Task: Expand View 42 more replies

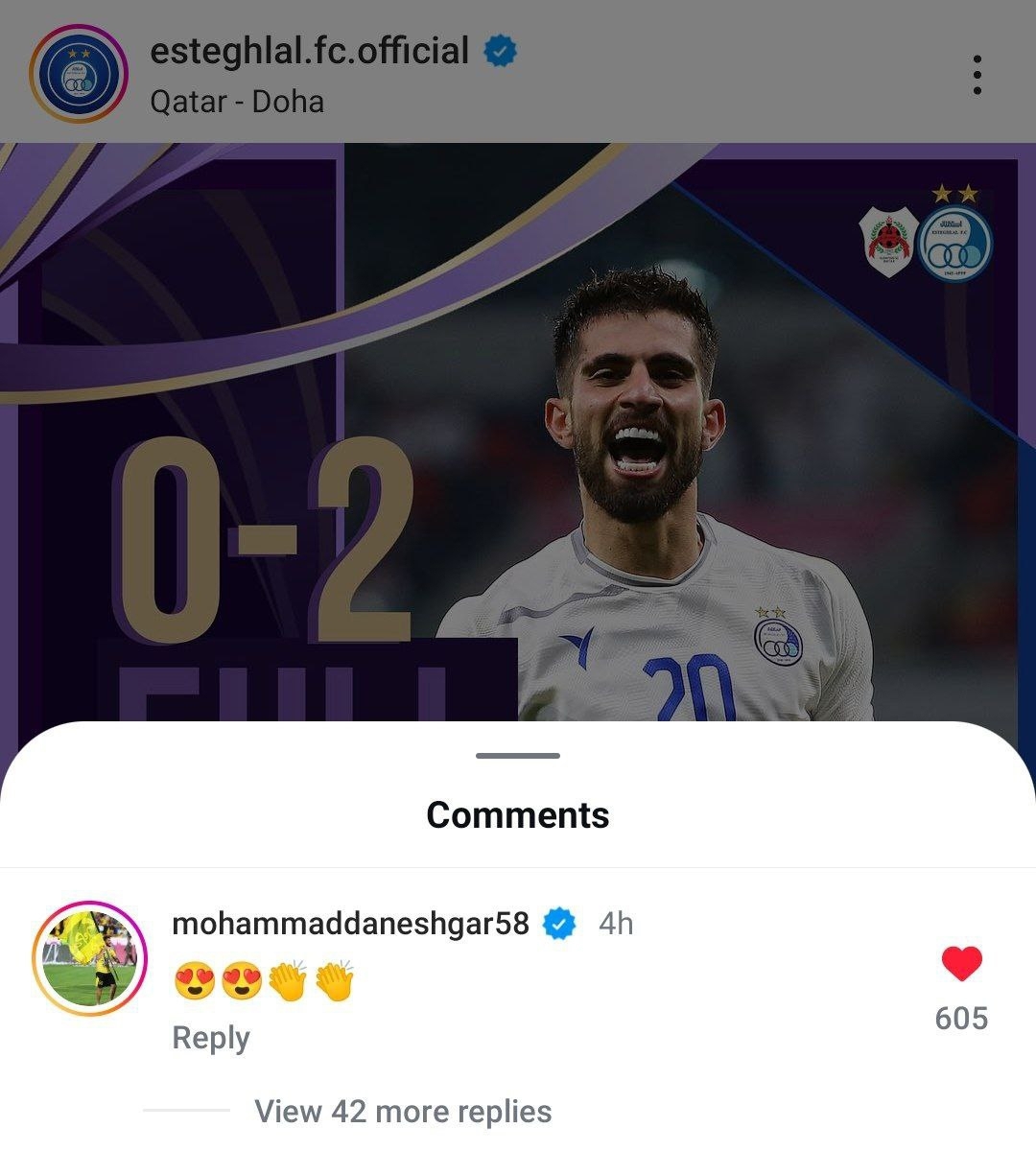Action: [x=403, y=1112]
